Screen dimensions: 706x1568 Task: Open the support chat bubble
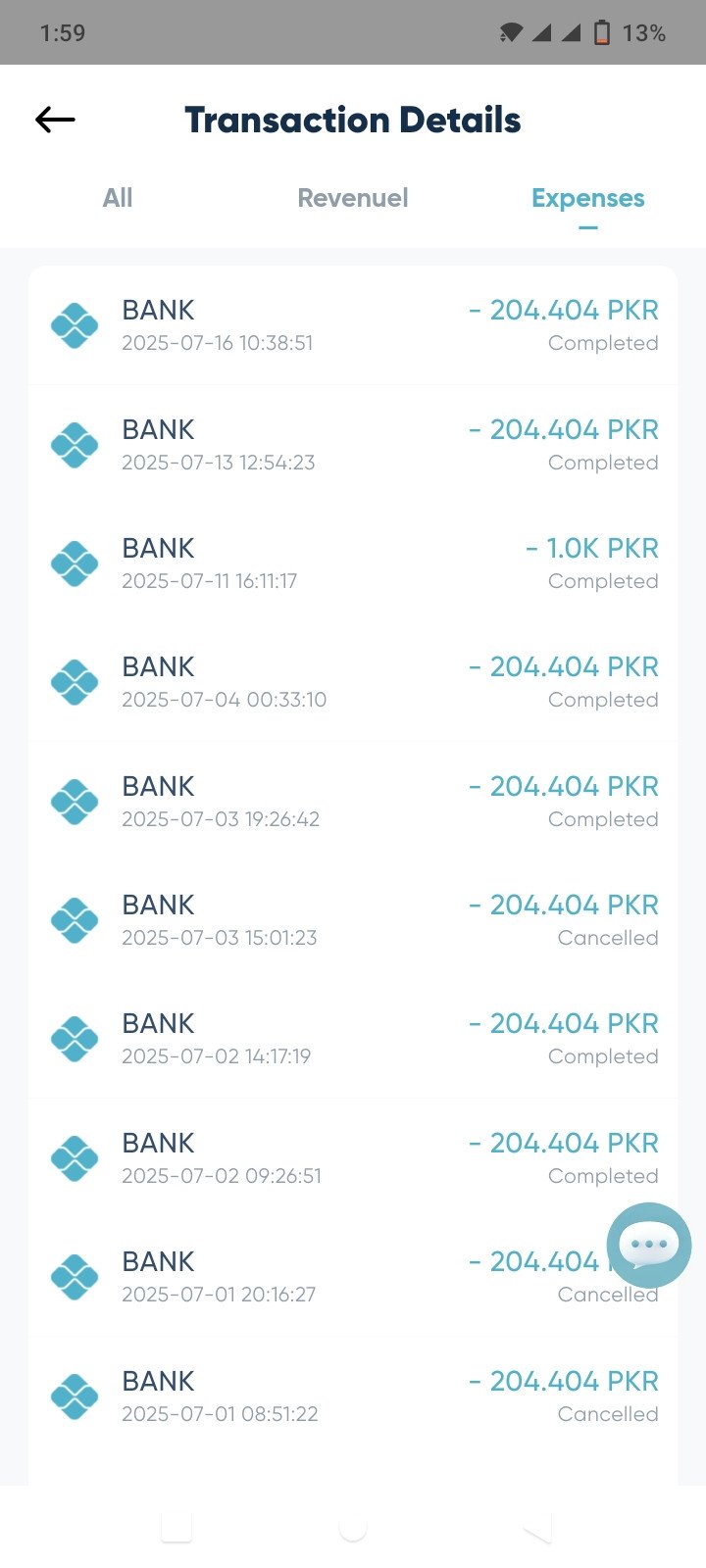(649, 1245)
